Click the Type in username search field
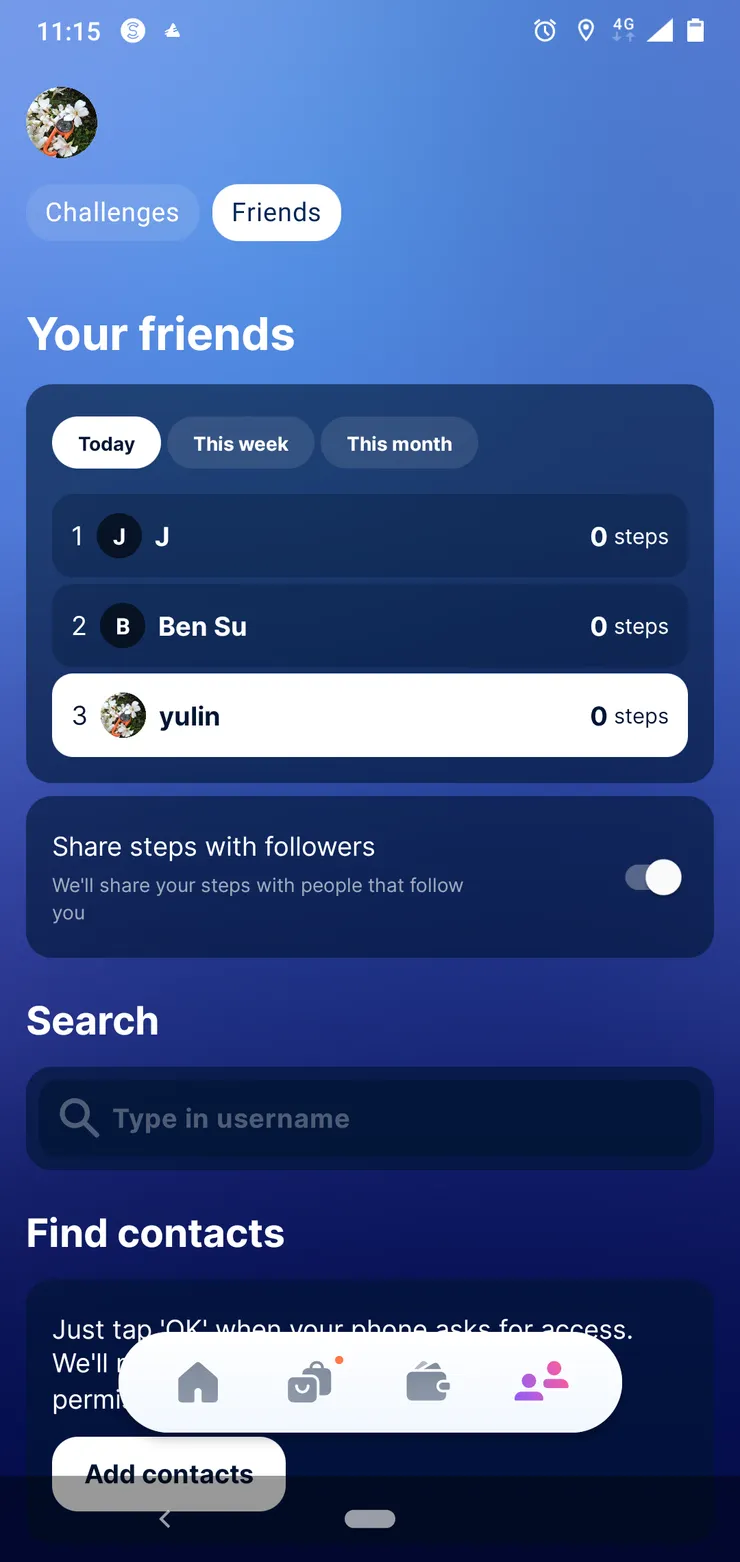Screen dimensions: 740x1562 tap(369, 1117)
